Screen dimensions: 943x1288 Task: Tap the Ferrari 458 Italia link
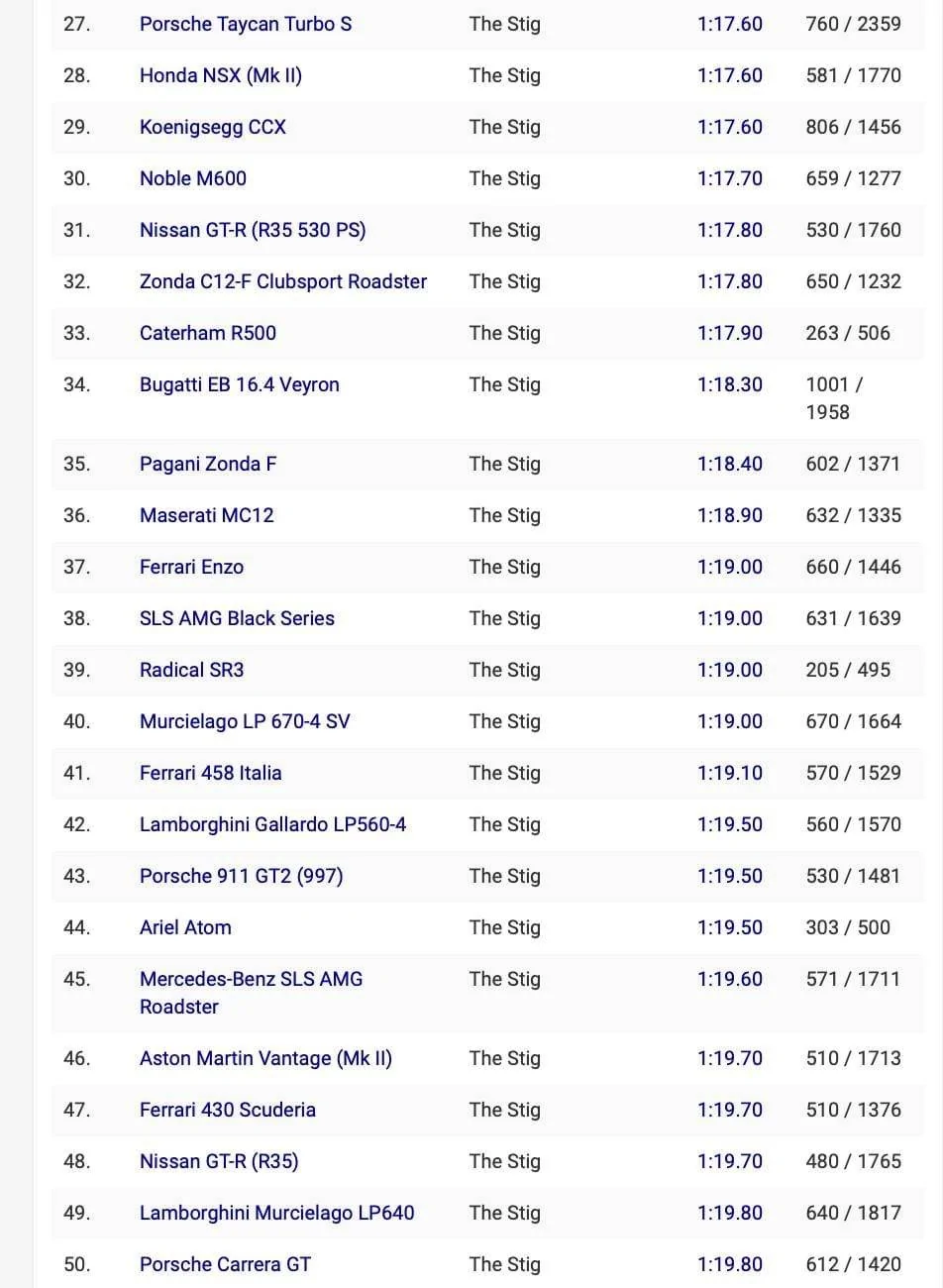[x=210, y=773]
